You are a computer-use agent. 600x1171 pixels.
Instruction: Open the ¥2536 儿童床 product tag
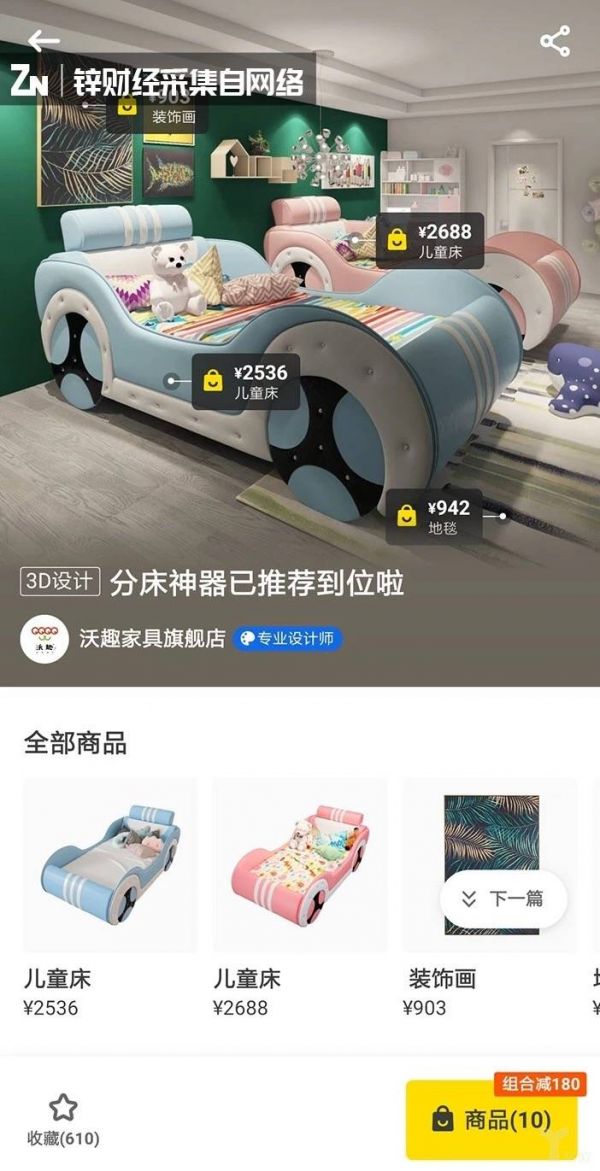(240, 381)
